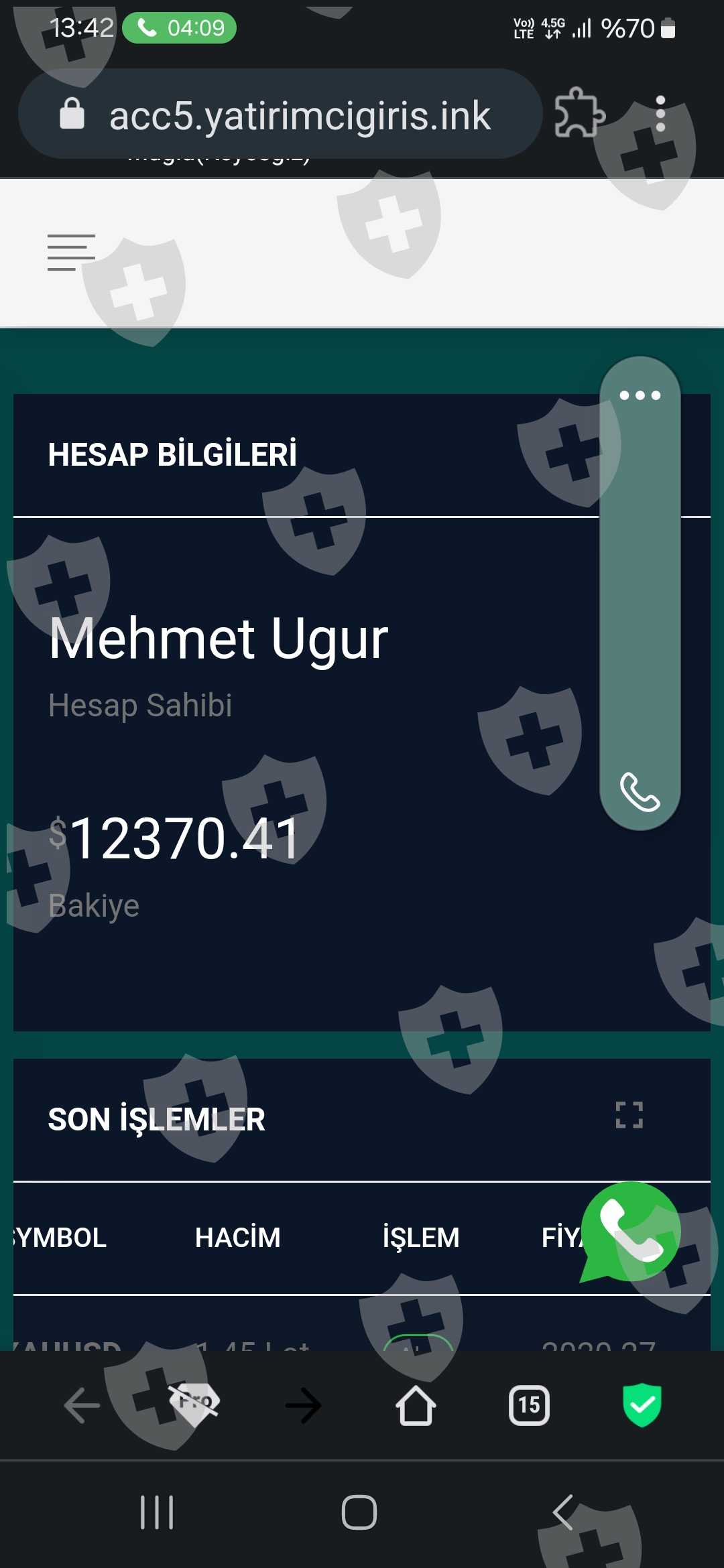The height and width of the screenshot is (1568, 724).
Task: Open the browser three-dot overflow menu
Action: point(660,113)
